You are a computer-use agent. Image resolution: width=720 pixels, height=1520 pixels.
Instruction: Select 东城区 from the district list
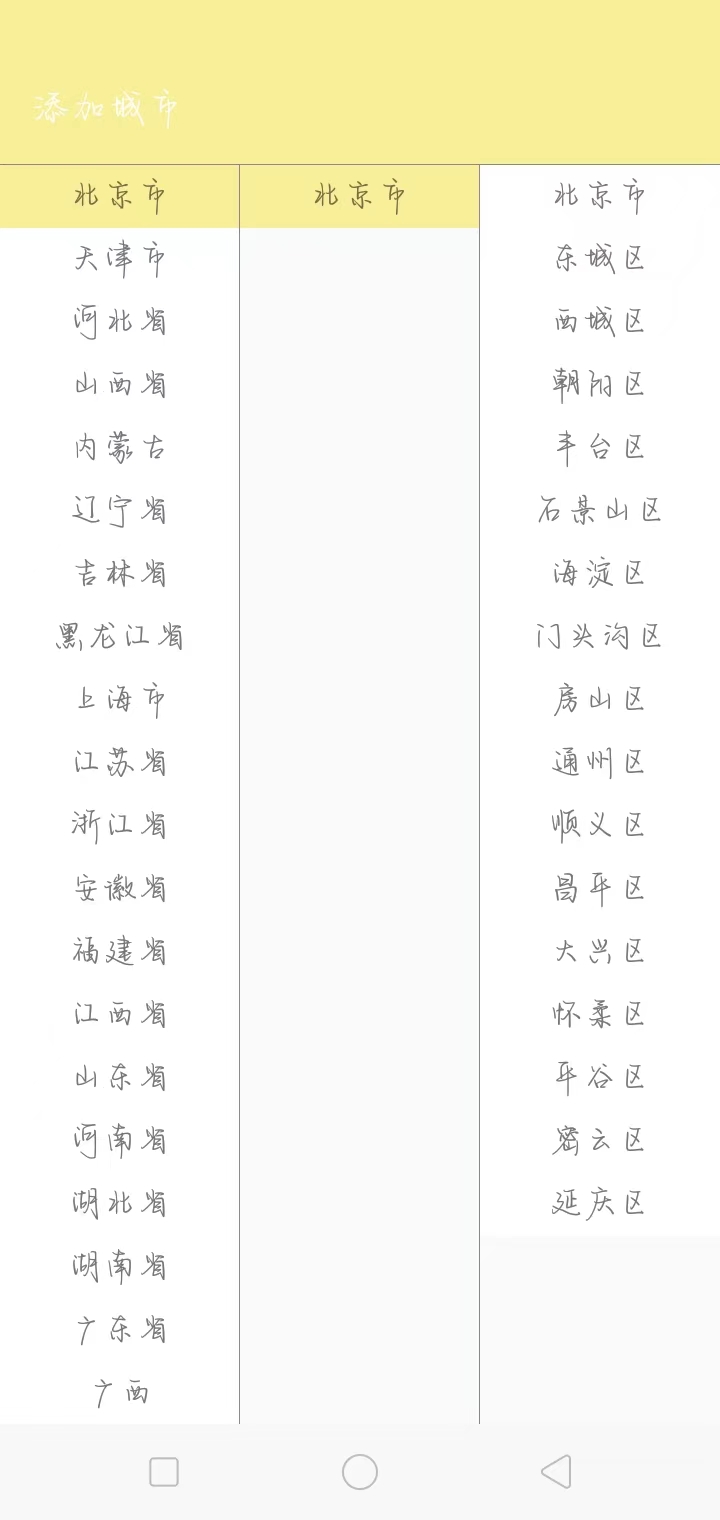(597, 259)
